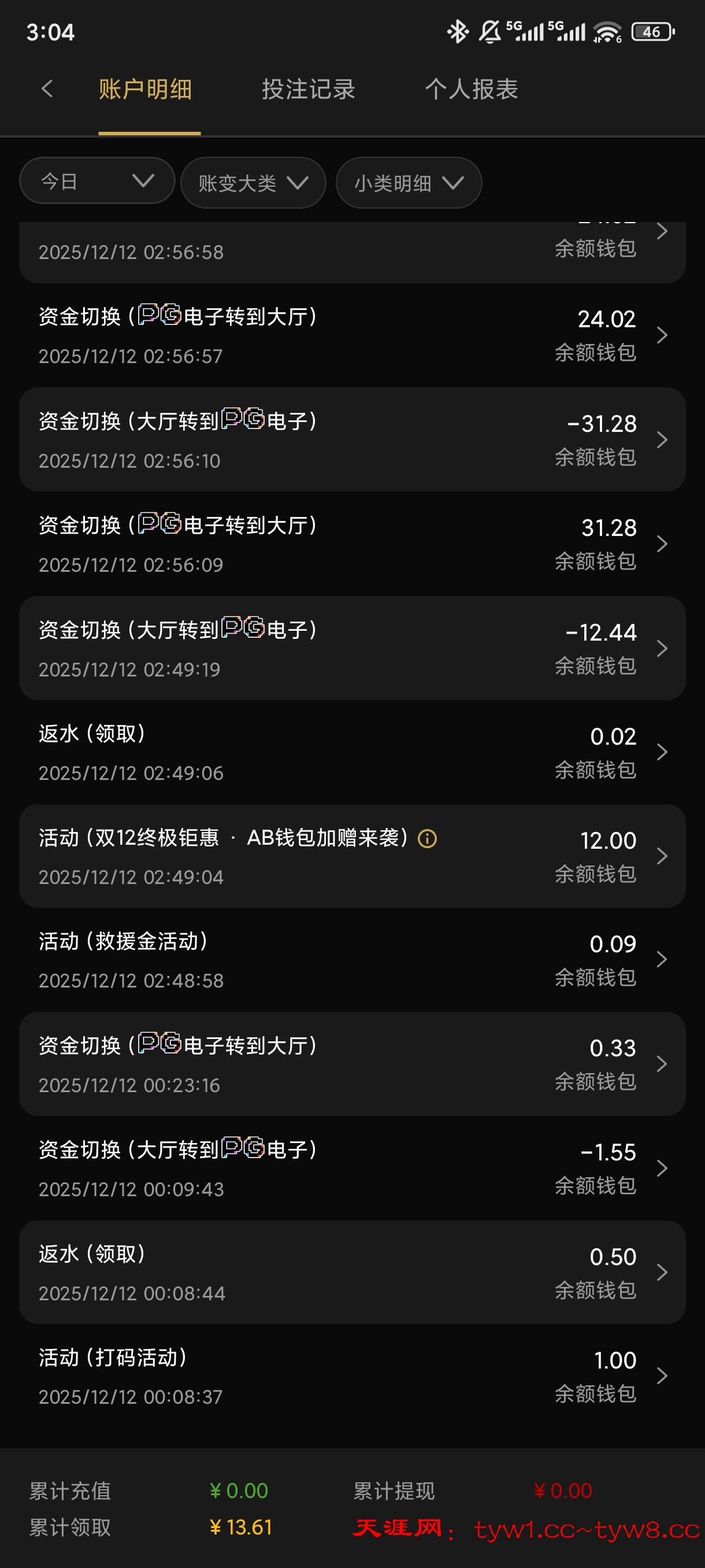View the -12.44 transfer at 02:49:19
The height and width of the screenshot is (1568, 705).
352,648
